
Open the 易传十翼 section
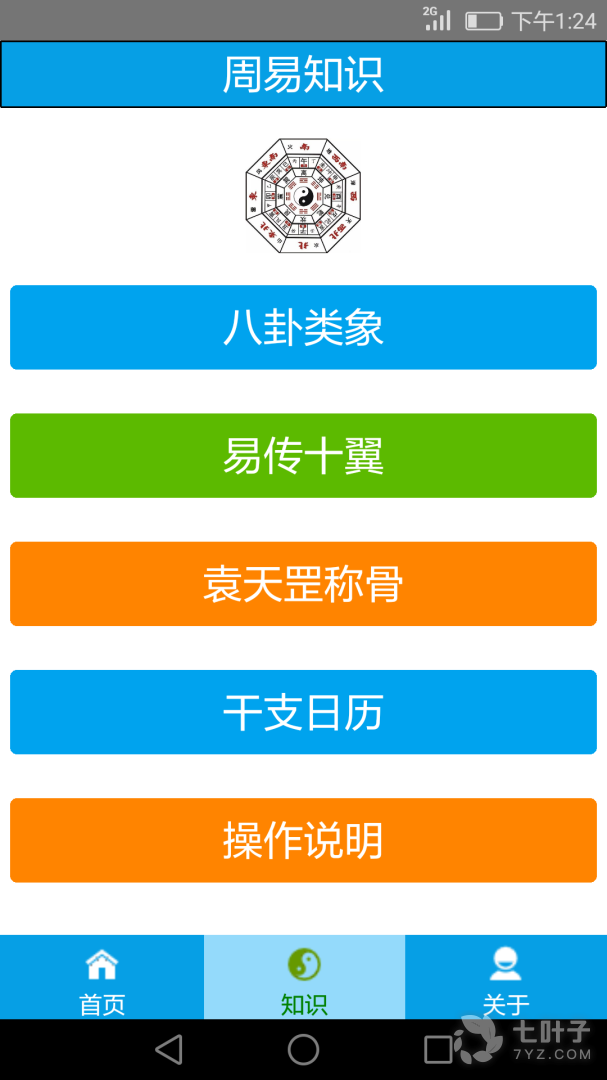pyautogui.click(x=303, y=456)
